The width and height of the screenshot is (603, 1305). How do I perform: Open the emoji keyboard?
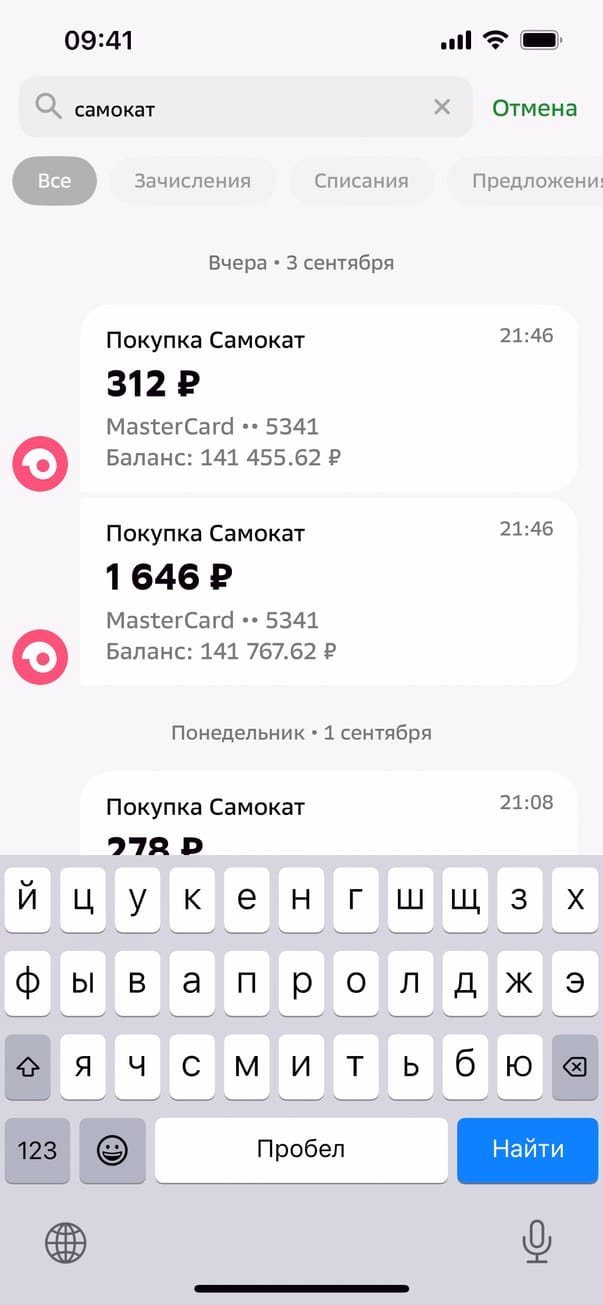pyautogui.click(x=112, y=1150)
